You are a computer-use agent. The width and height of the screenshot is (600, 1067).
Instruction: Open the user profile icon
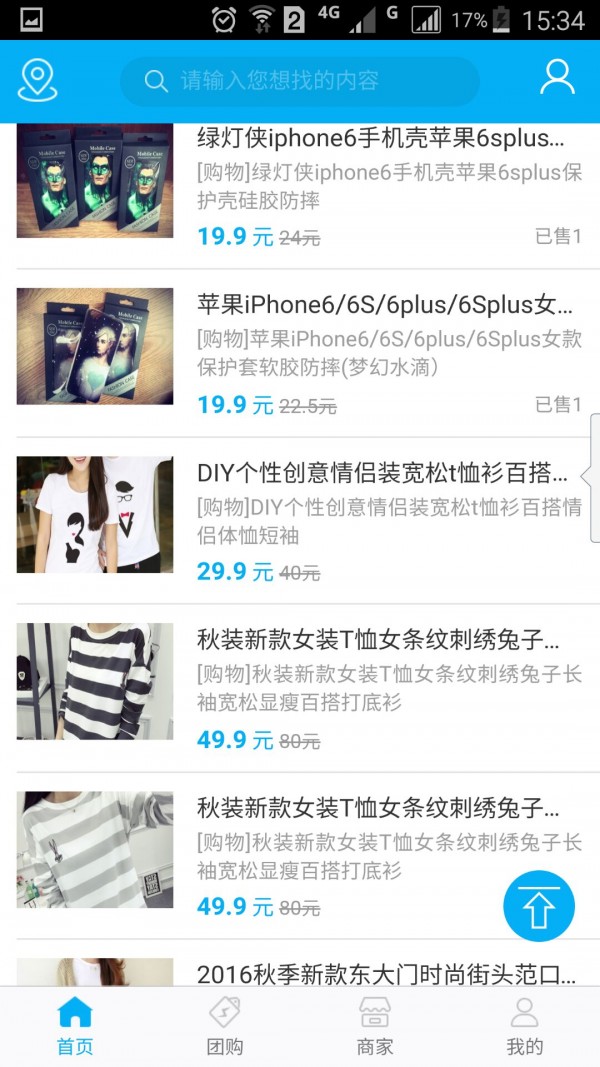pos(557,78)
